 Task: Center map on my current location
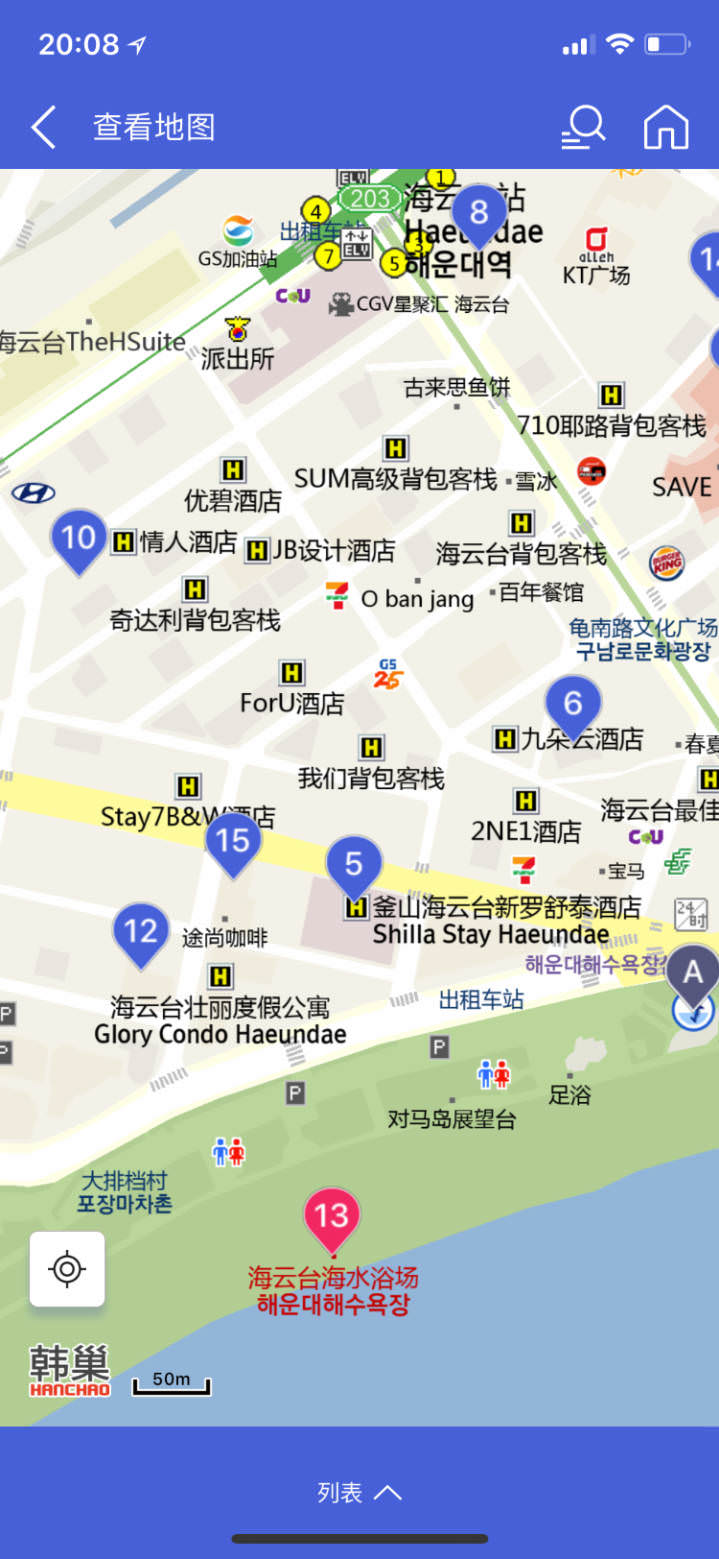[67, 1269]
